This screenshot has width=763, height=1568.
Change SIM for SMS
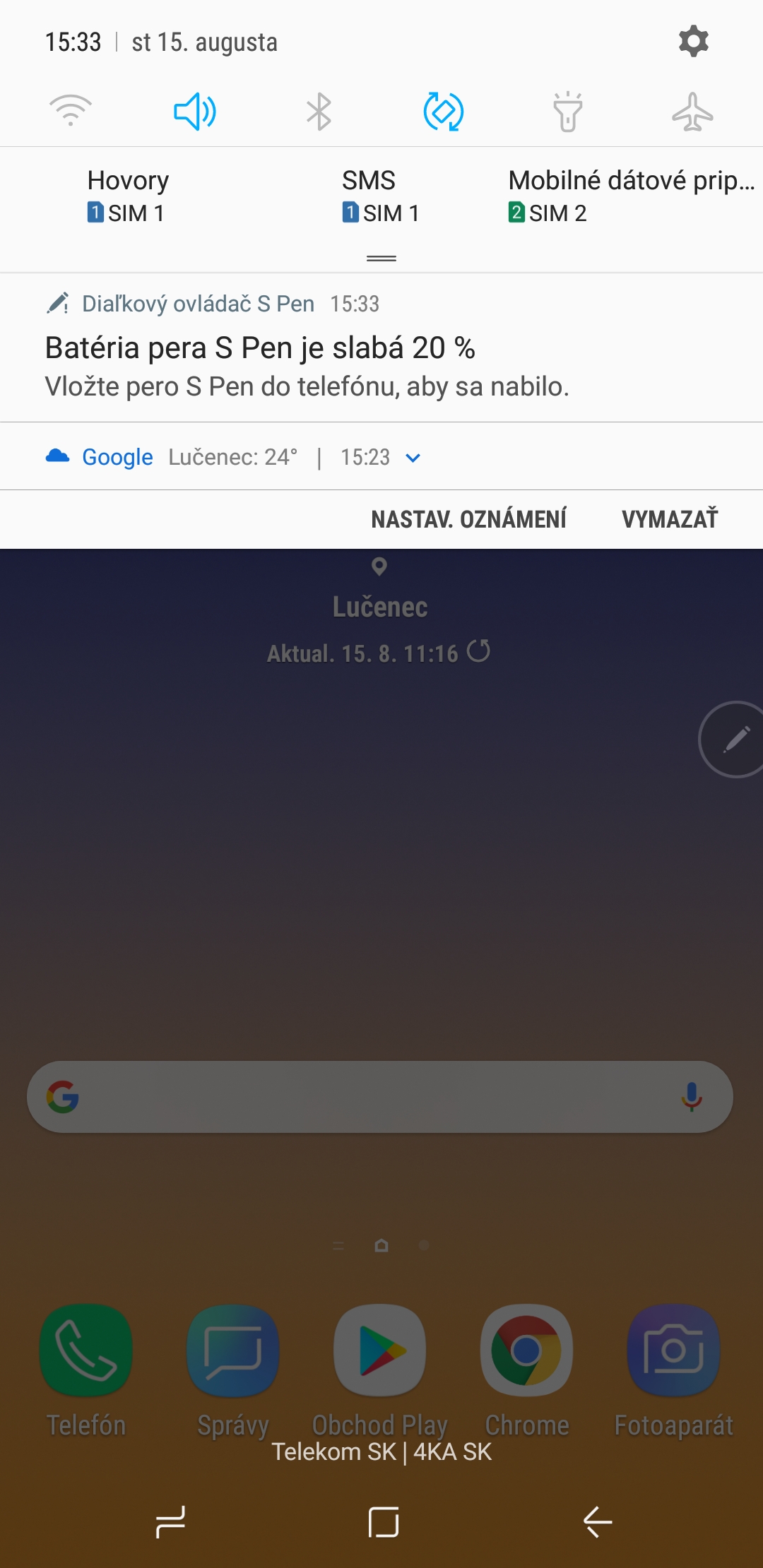(380, 196)
